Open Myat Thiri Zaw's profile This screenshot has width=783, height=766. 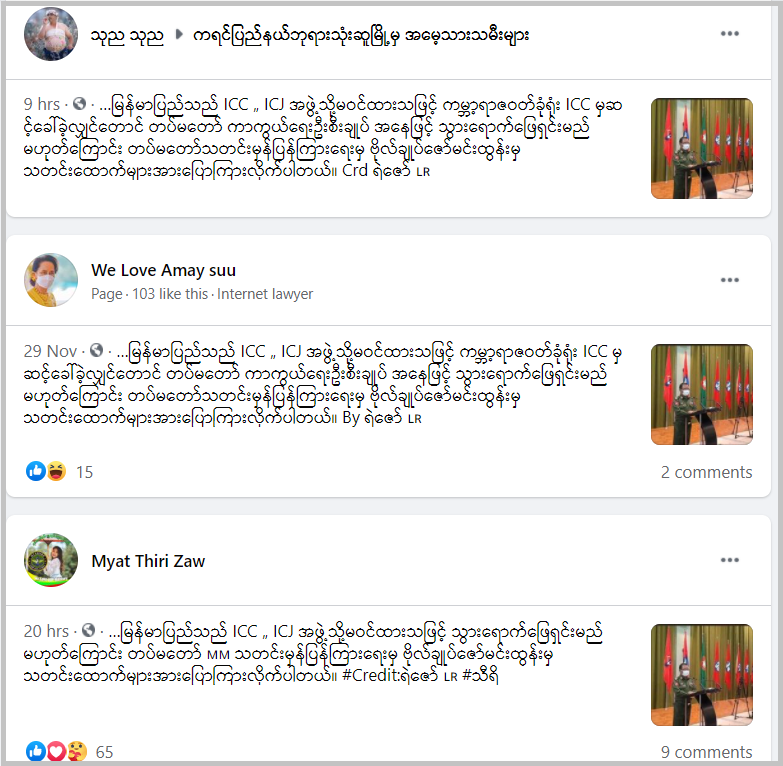[148, 561]
